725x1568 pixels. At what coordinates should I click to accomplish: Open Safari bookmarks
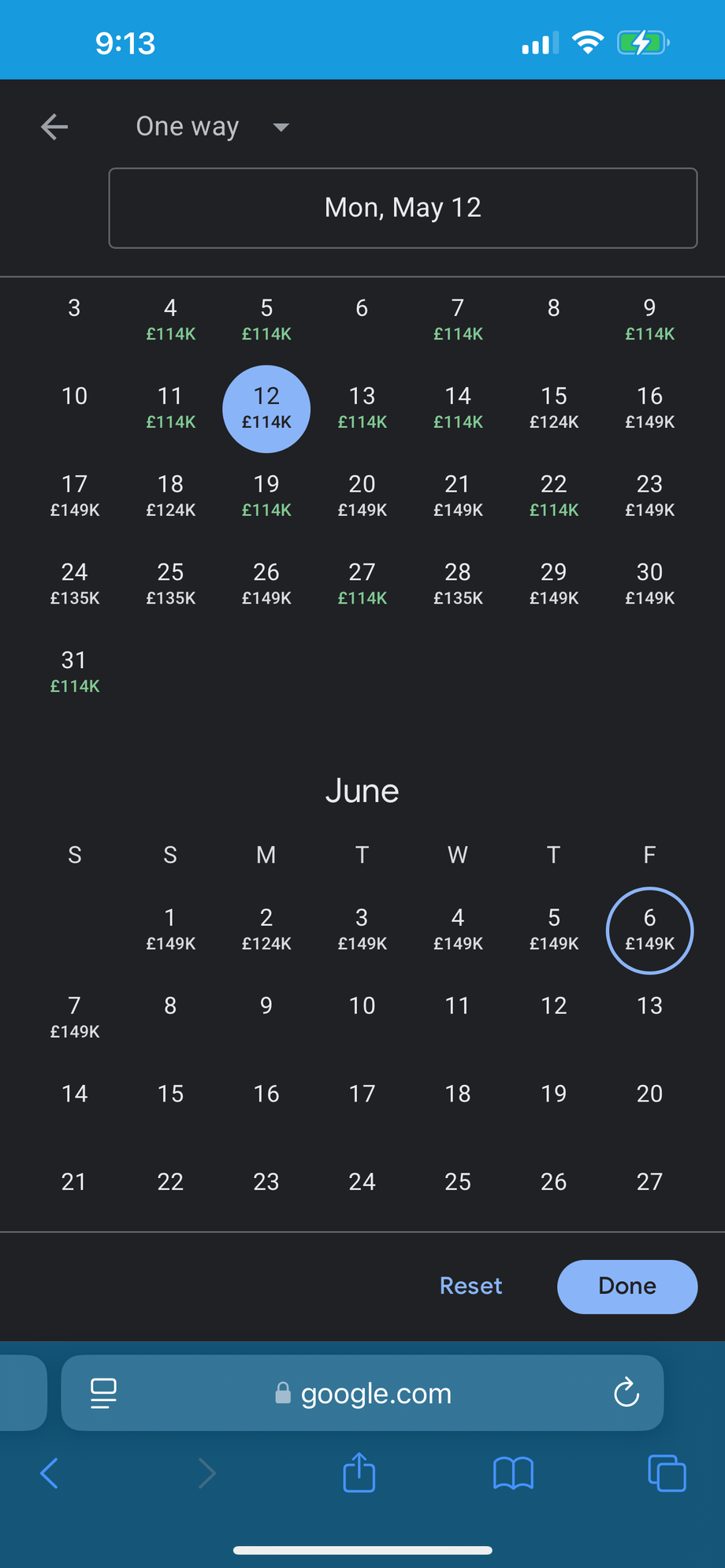click(513, 1473)
